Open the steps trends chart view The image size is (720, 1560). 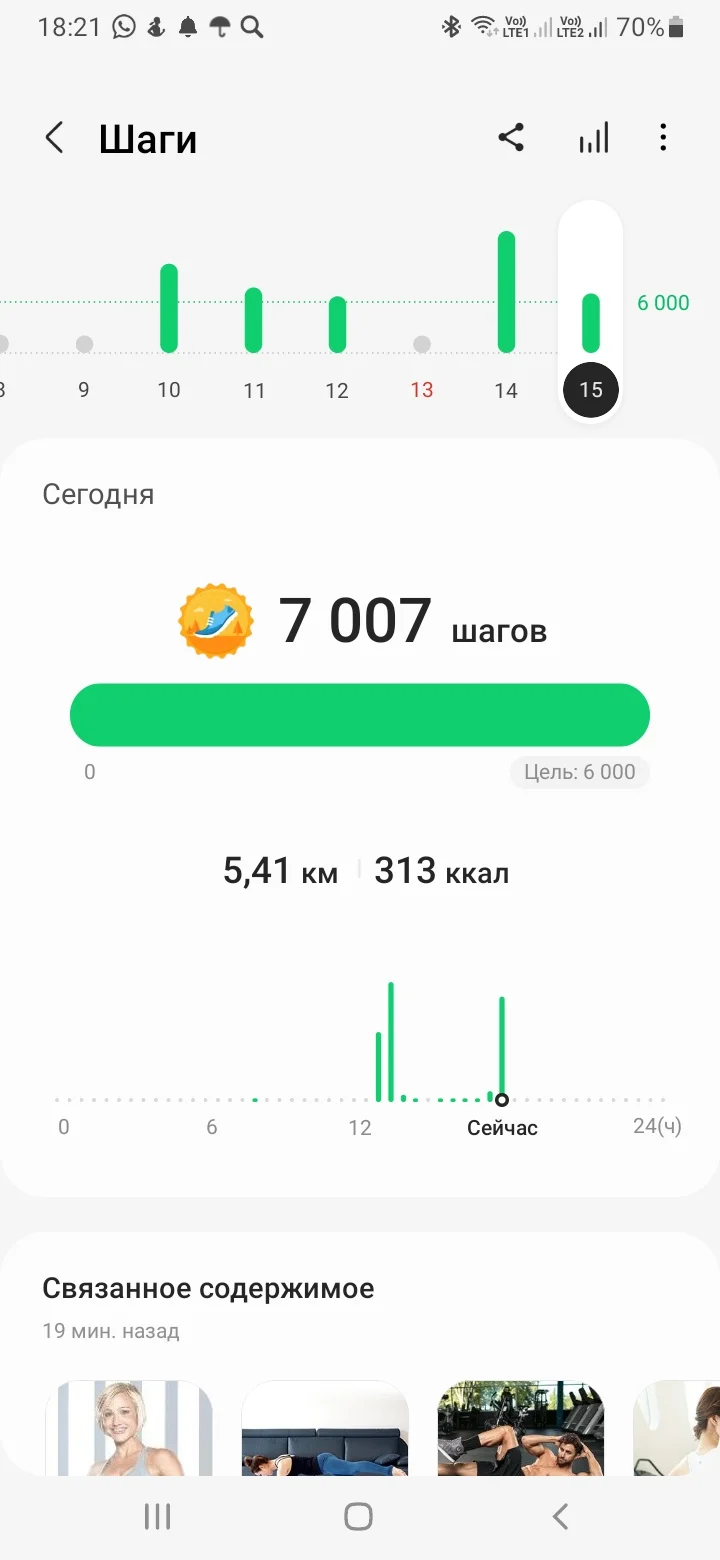[x=593, y=137]
